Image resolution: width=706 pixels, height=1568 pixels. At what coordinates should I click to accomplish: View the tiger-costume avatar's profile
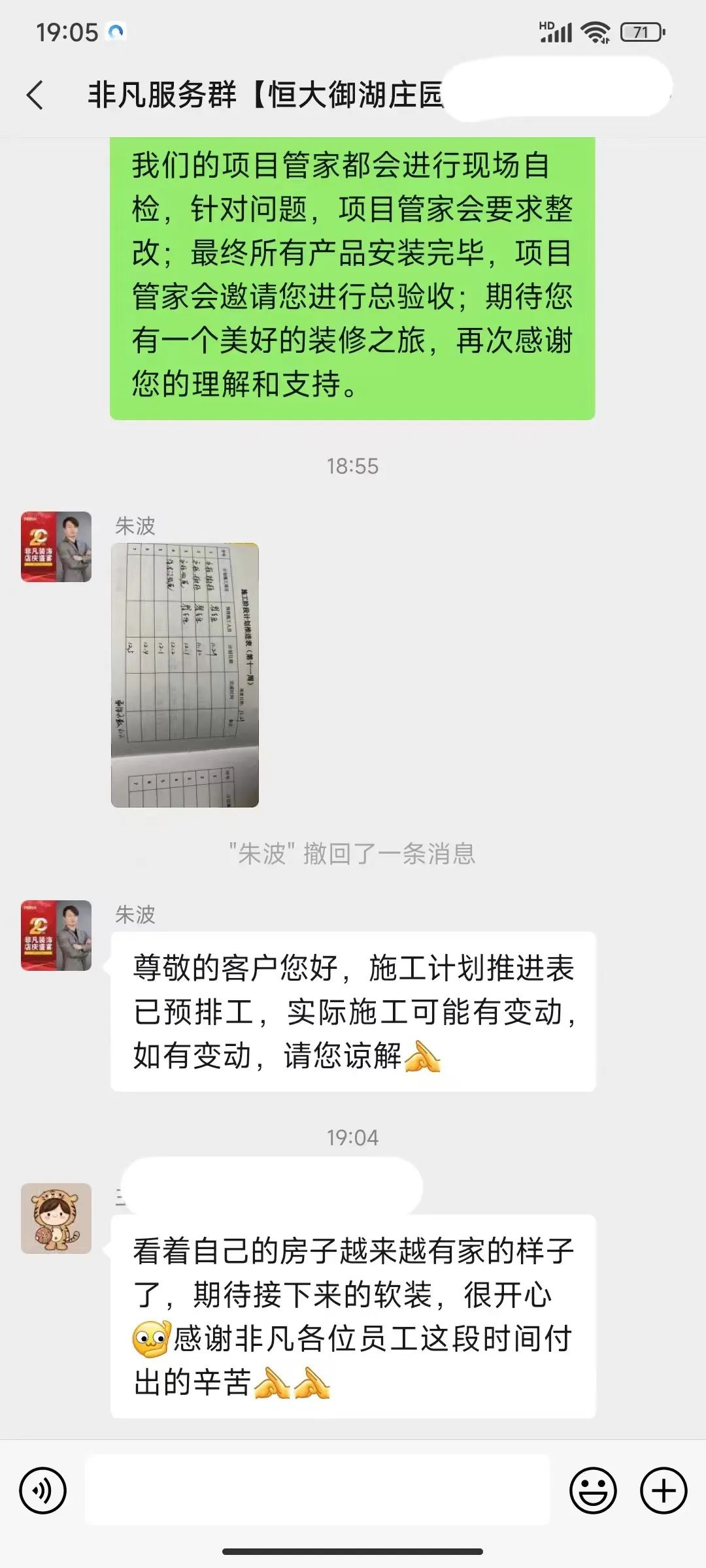(56, 1218)
